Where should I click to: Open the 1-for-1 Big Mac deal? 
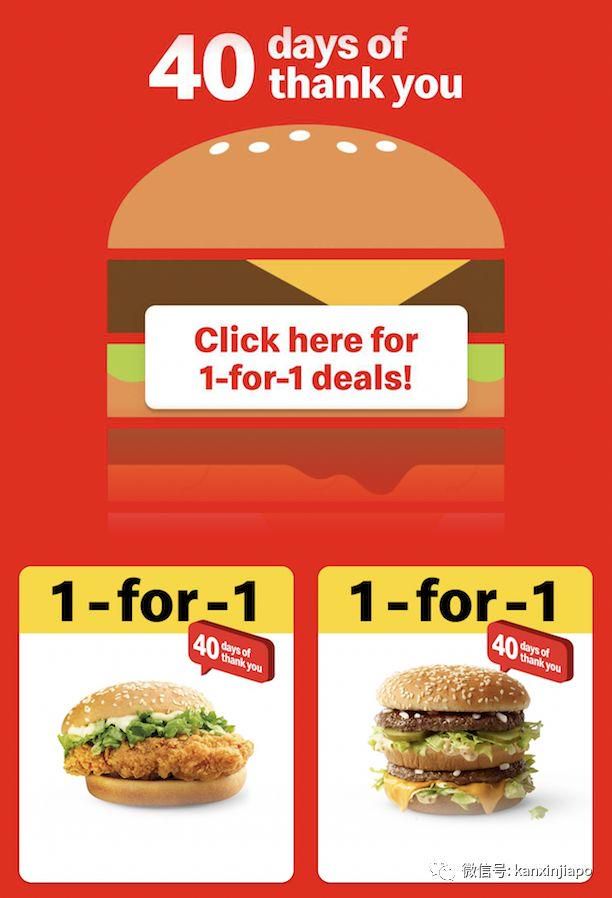pos(455,723)
